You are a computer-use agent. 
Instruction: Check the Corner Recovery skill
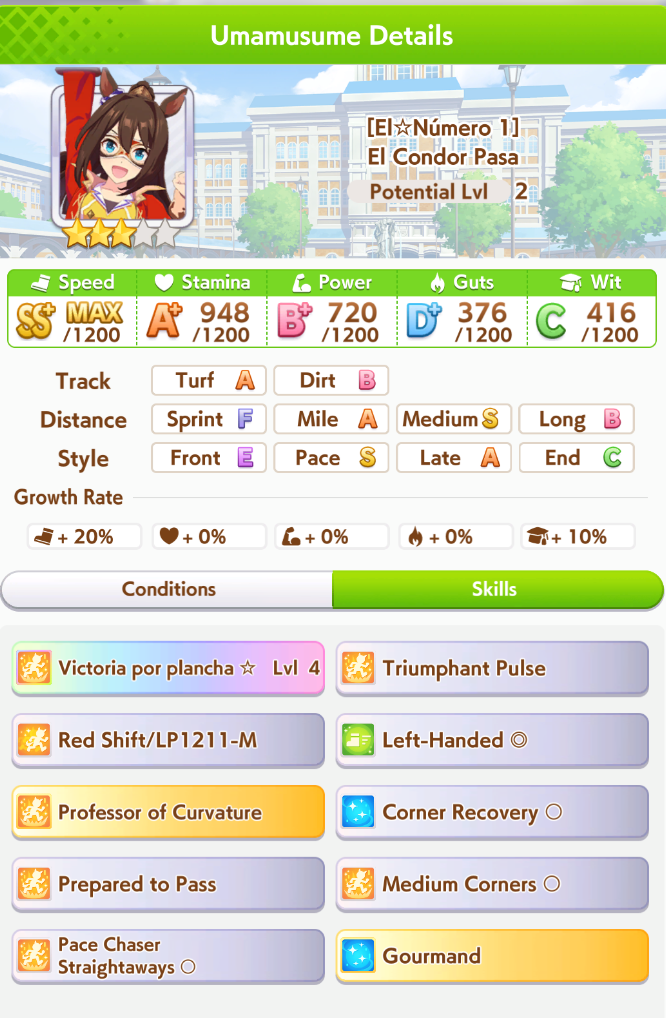click(x=492, y=812)
